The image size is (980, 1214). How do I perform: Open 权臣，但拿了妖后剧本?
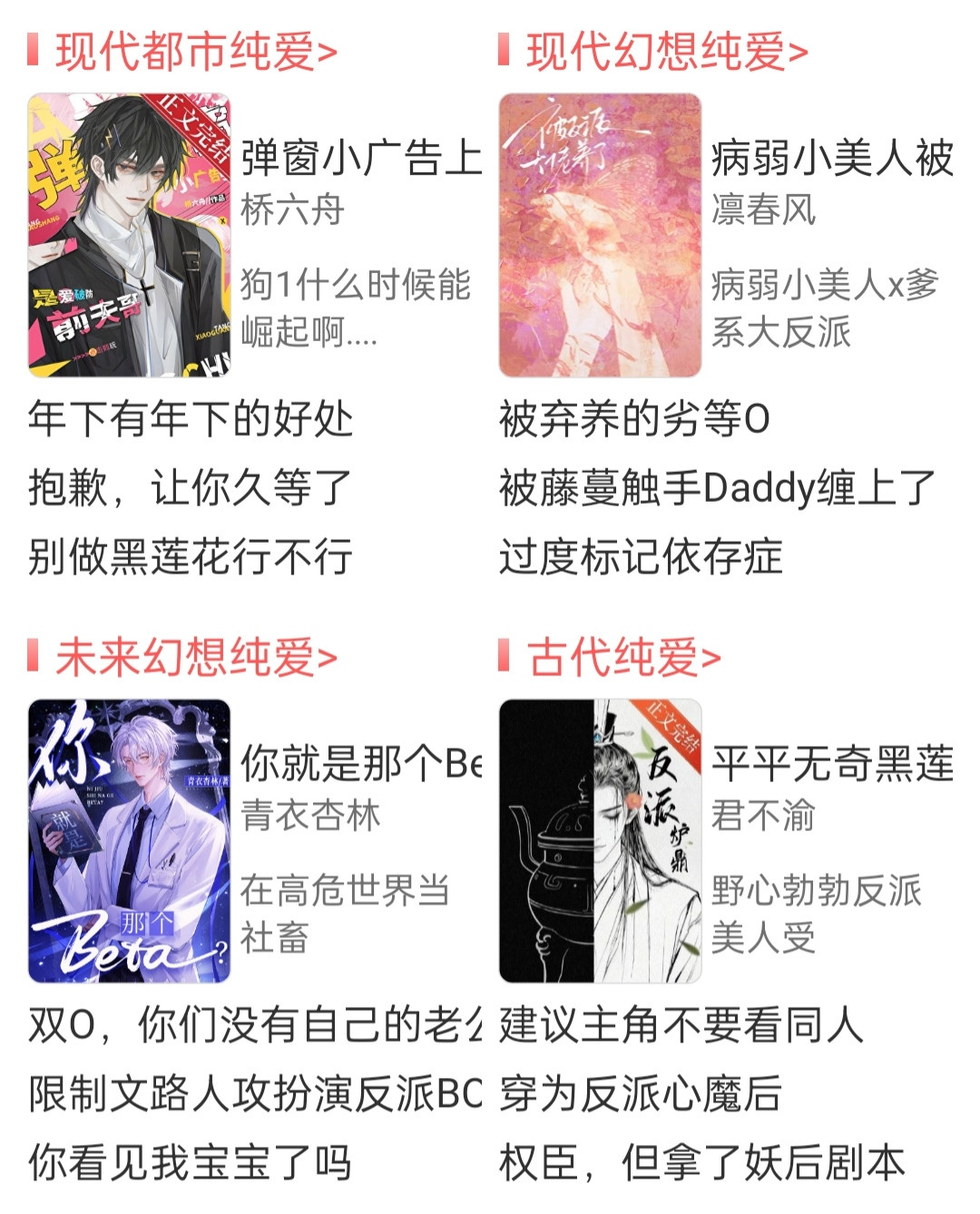701,1162
